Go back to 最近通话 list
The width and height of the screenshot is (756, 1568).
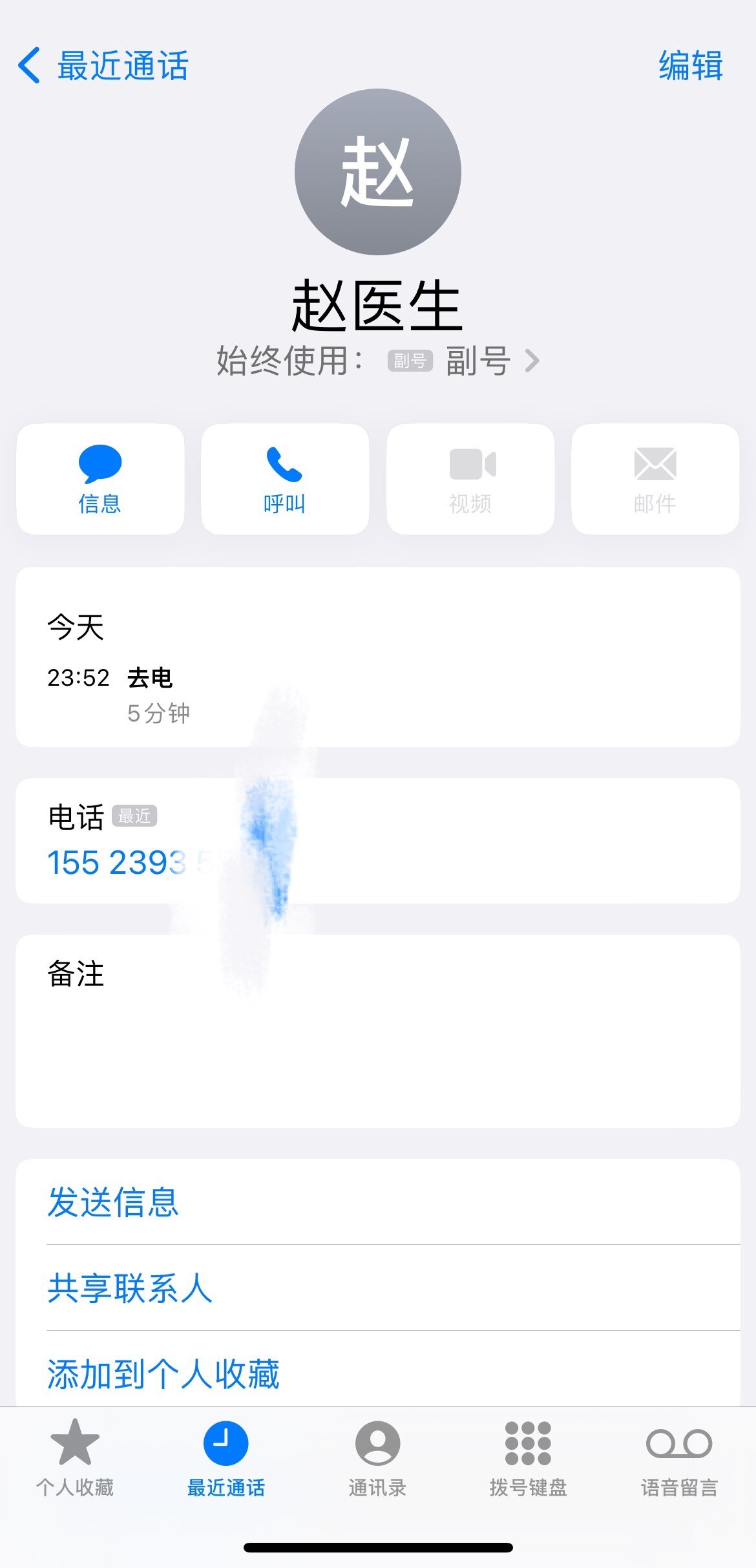coord(103,66)
